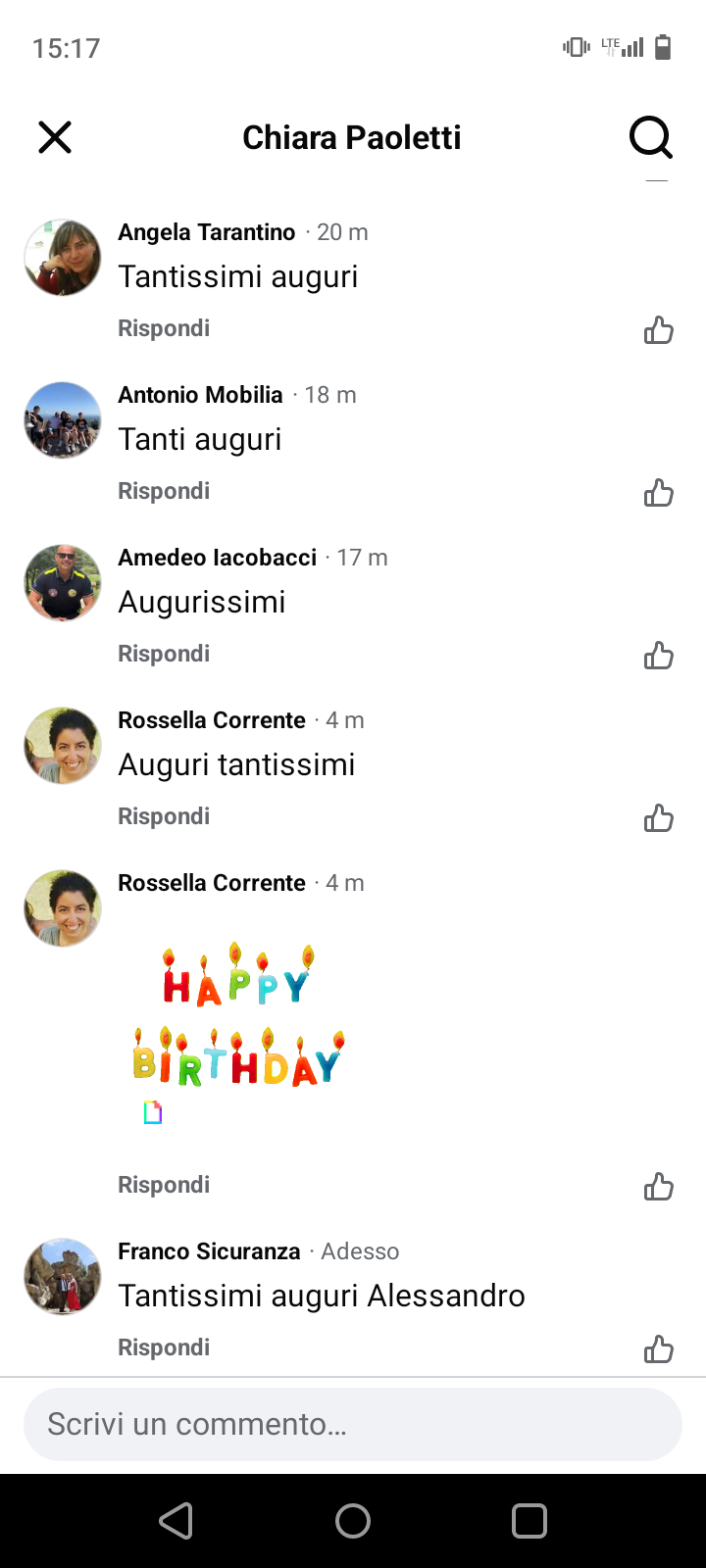The height and width of the screenshot is (1568, 706).
Task: Like Antonio Mobilia's comment
Action: 658,493
